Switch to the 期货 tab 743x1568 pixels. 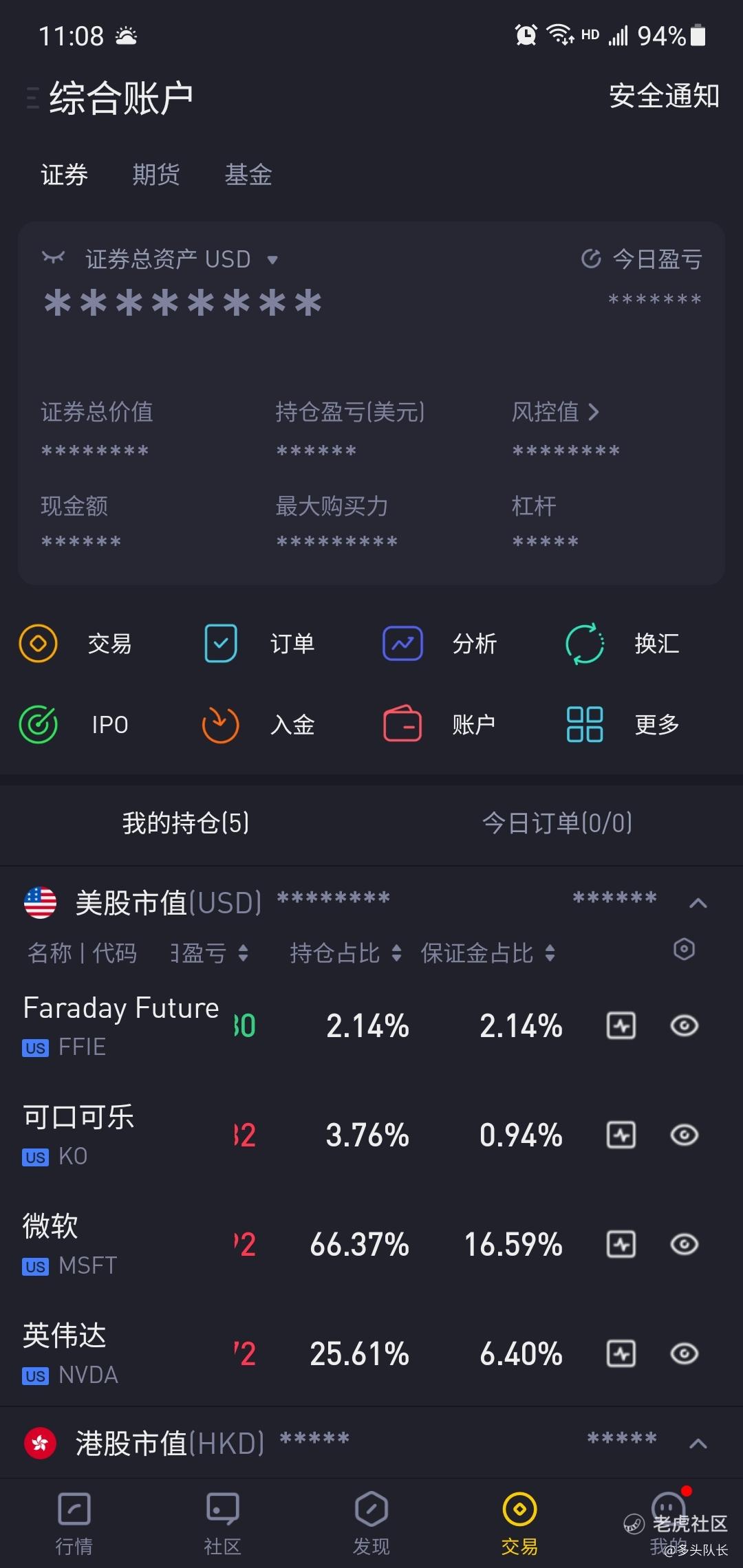(156, 175)
